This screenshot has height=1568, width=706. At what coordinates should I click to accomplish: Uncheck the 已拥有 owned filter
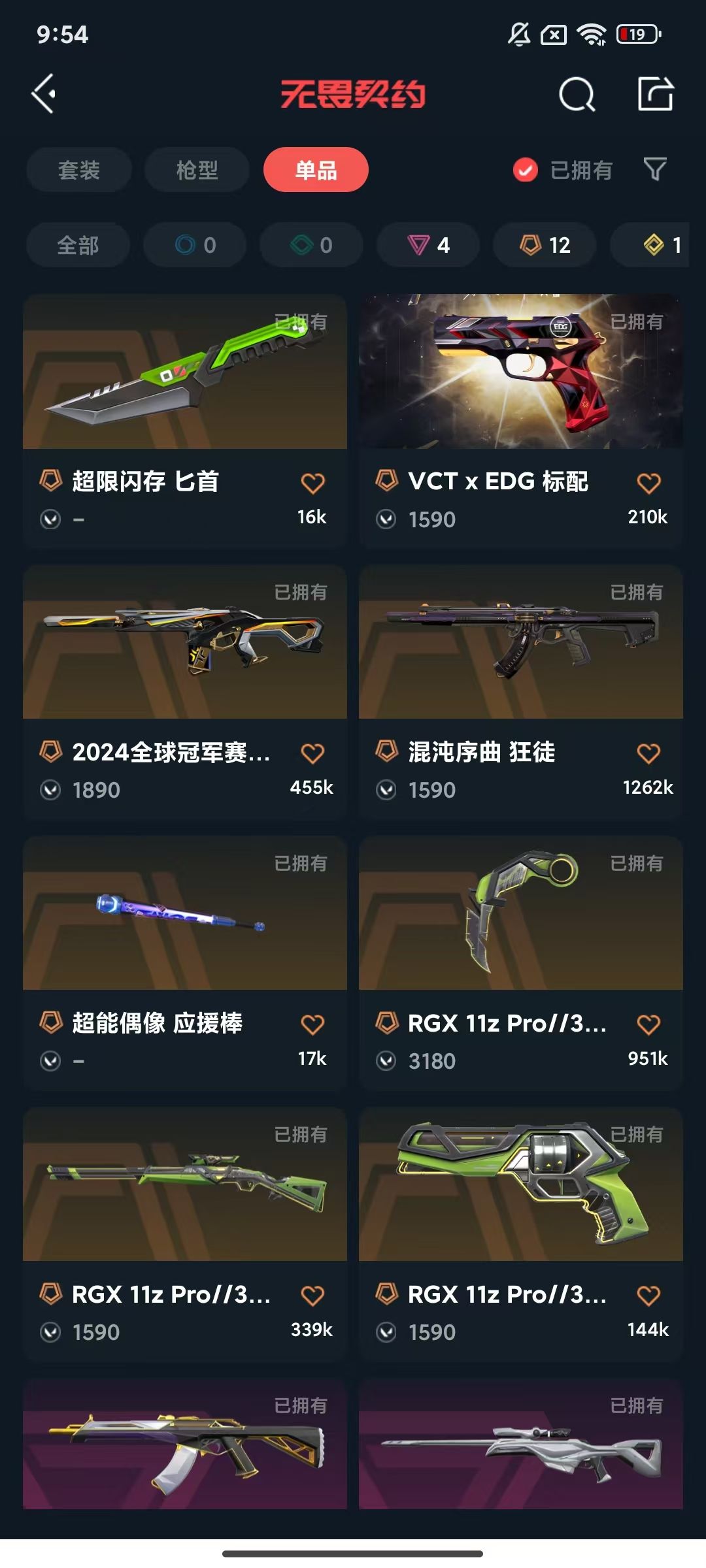526,170
